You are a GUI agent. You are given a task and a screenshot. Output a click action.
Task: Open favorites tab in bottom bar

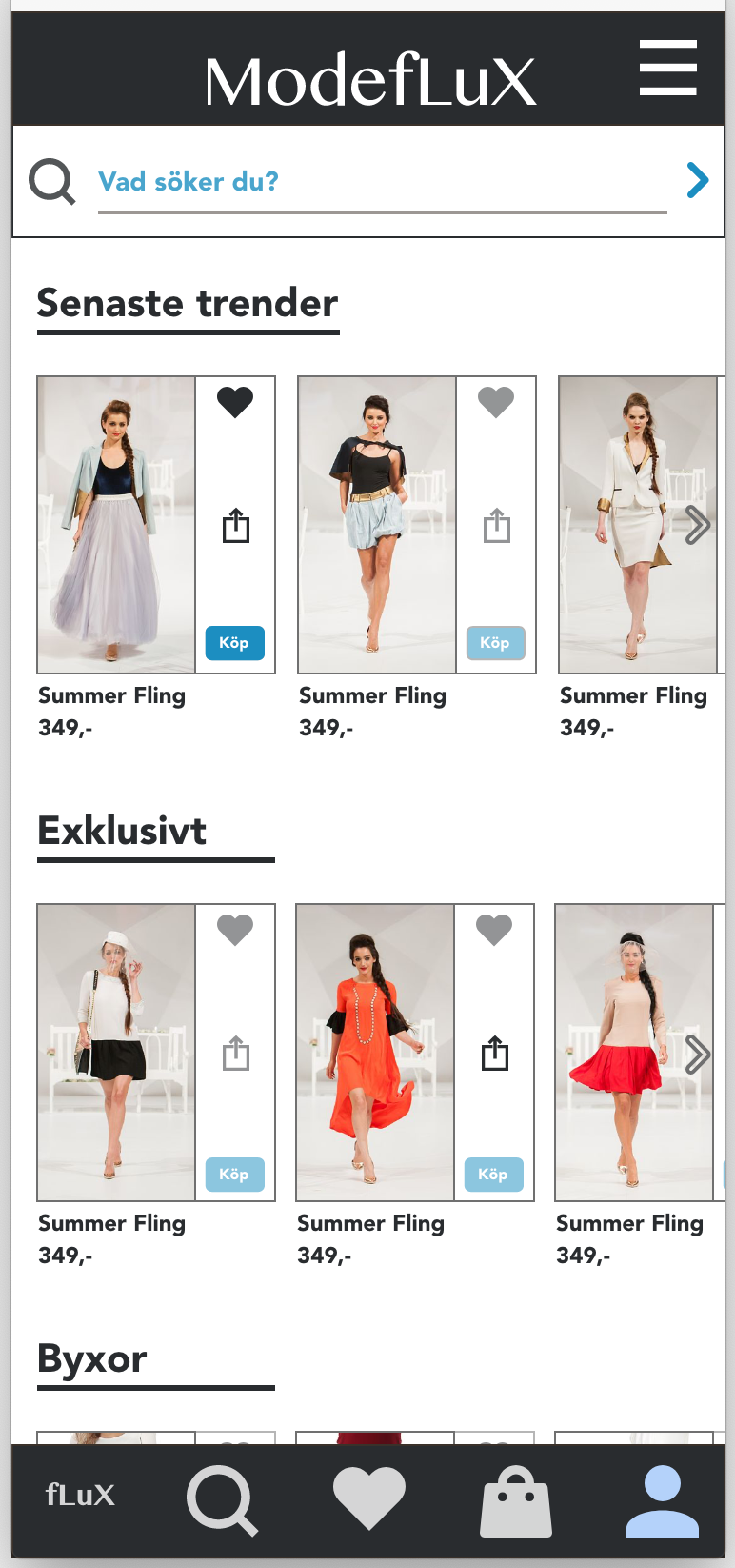(369, 1498)
